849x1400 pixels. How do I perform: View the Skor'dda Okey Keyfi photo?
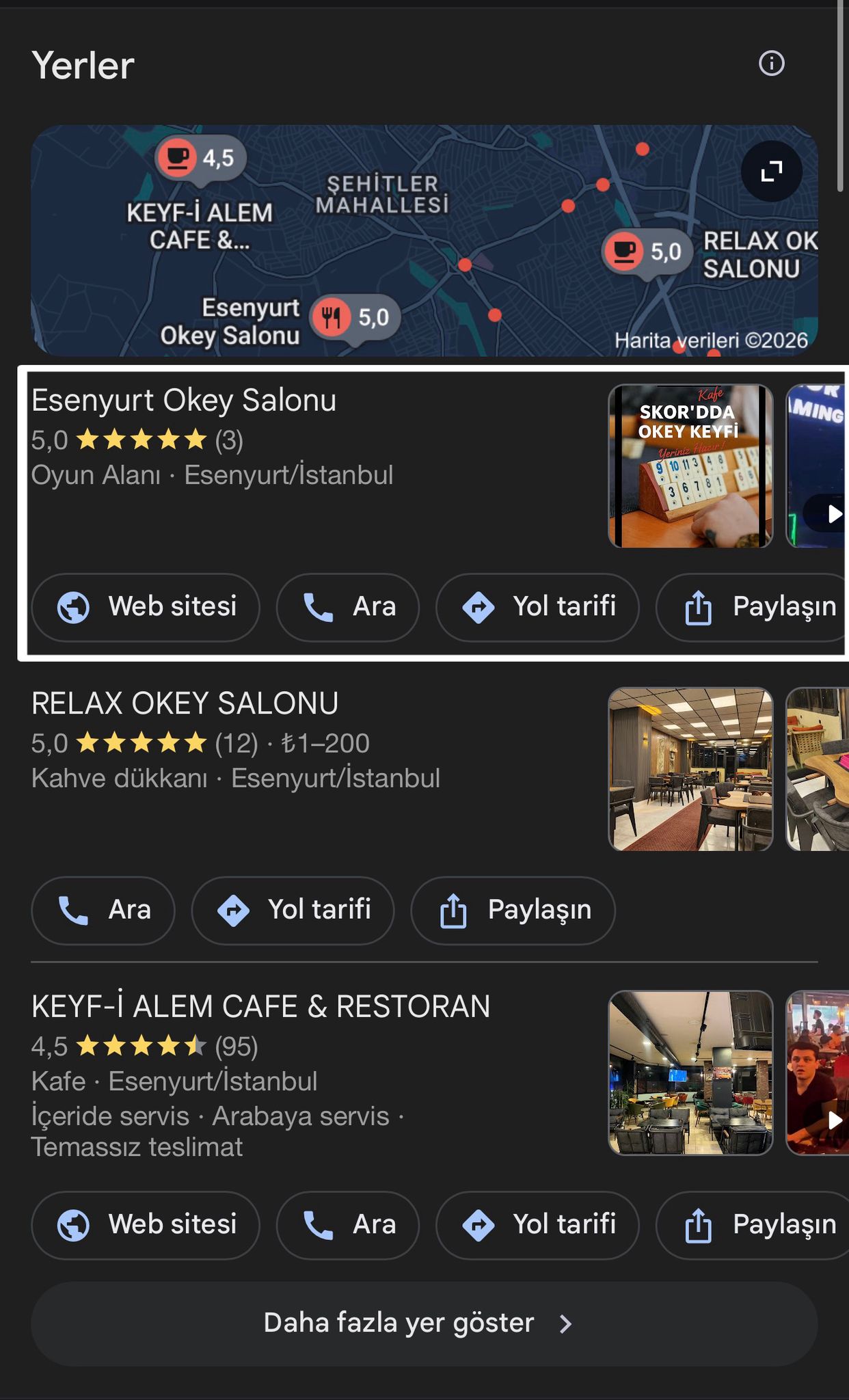(x=690, y=466)
